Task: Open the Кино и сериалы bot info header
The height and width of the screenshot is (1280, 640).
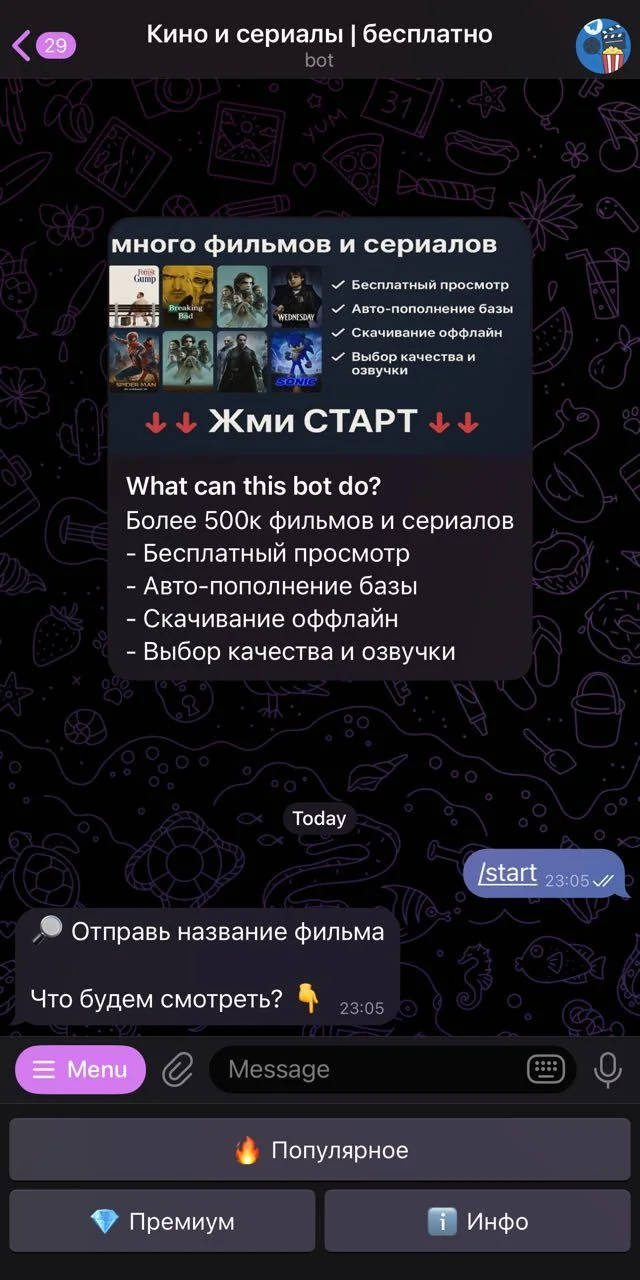Action: (319, 45)
